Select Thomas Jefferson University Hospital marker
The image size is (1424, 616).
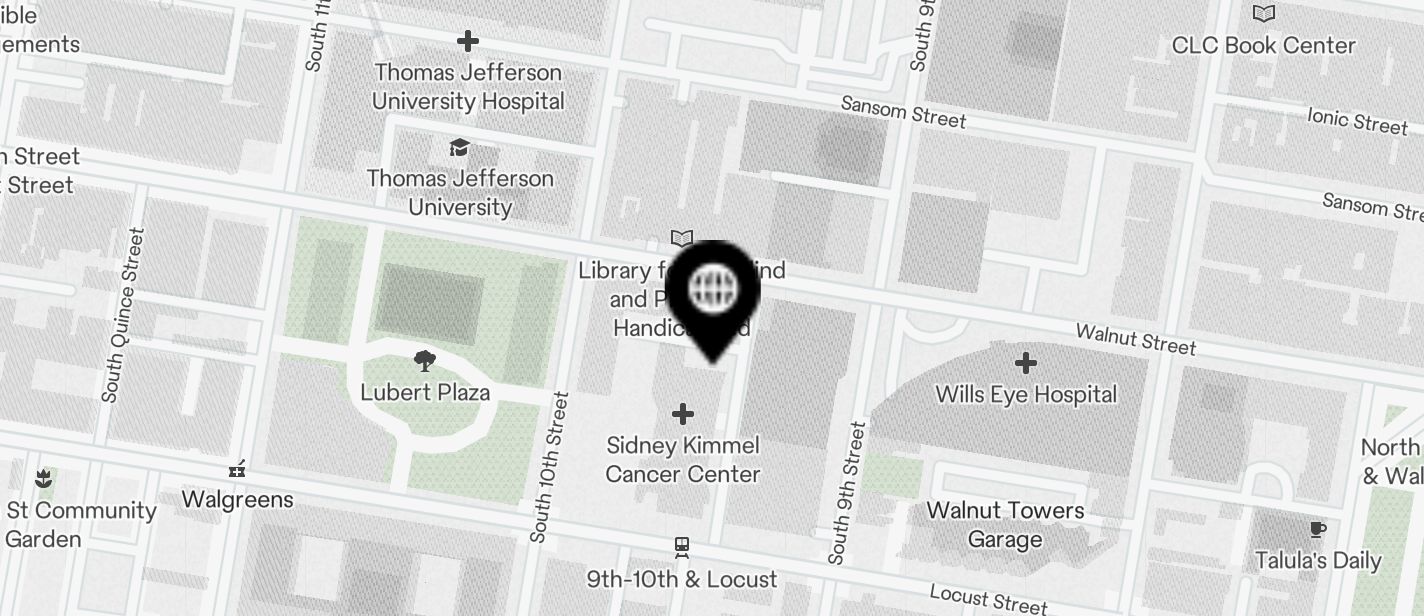click(468, 42)
